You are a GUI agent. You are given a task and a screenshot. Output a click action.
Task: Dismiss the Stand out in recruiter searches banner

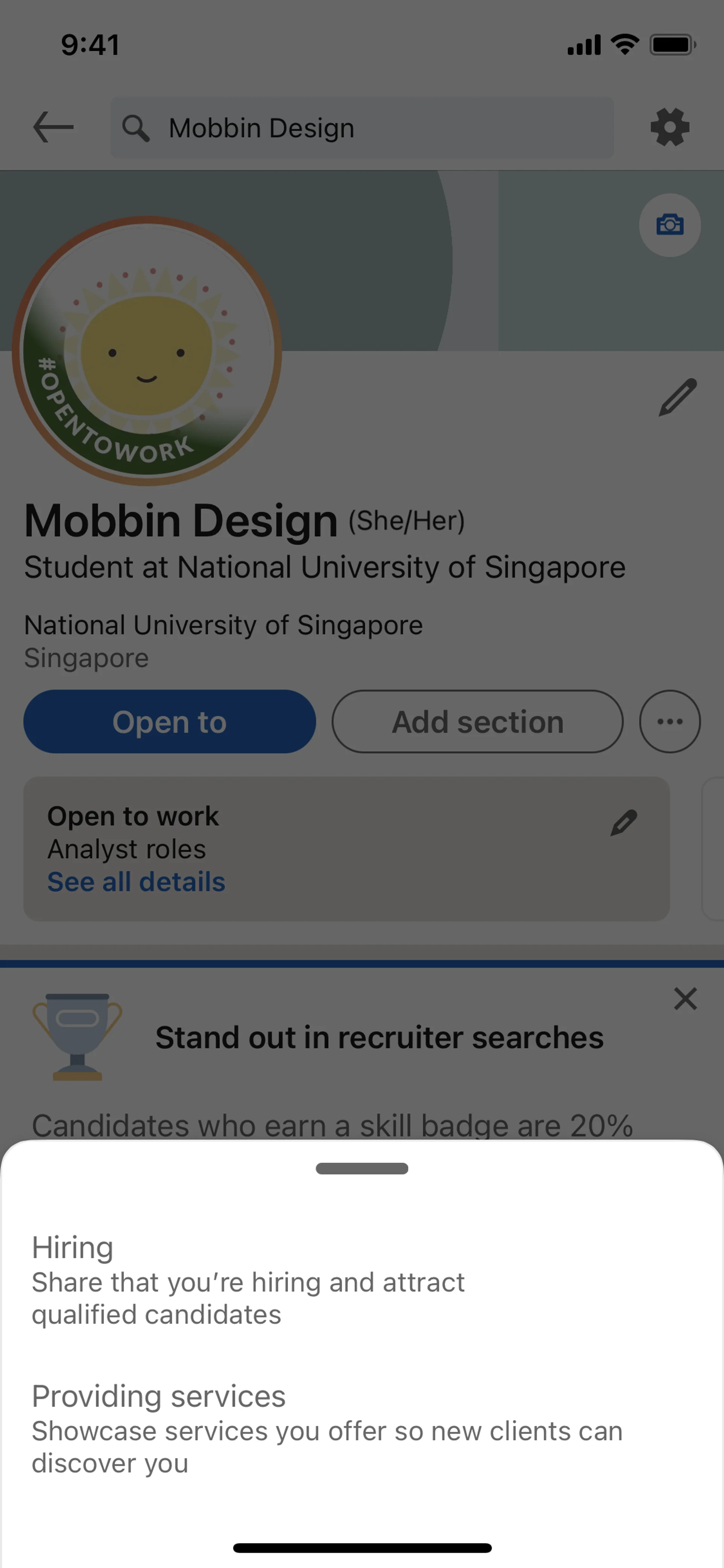pos(685,999)
